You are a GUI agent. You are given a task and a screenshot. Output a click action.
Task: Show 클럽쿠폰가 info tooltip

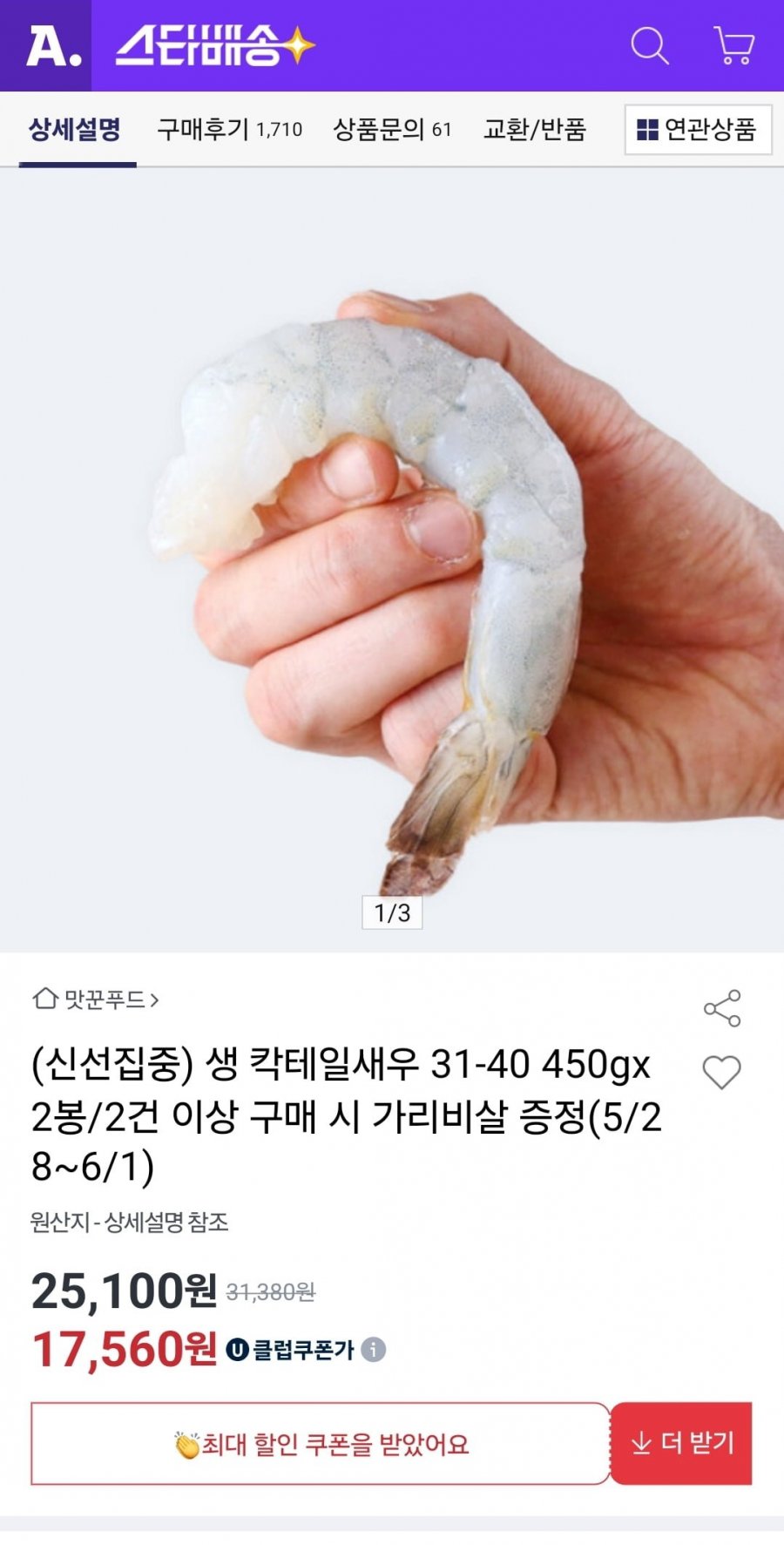(374, 1349)
